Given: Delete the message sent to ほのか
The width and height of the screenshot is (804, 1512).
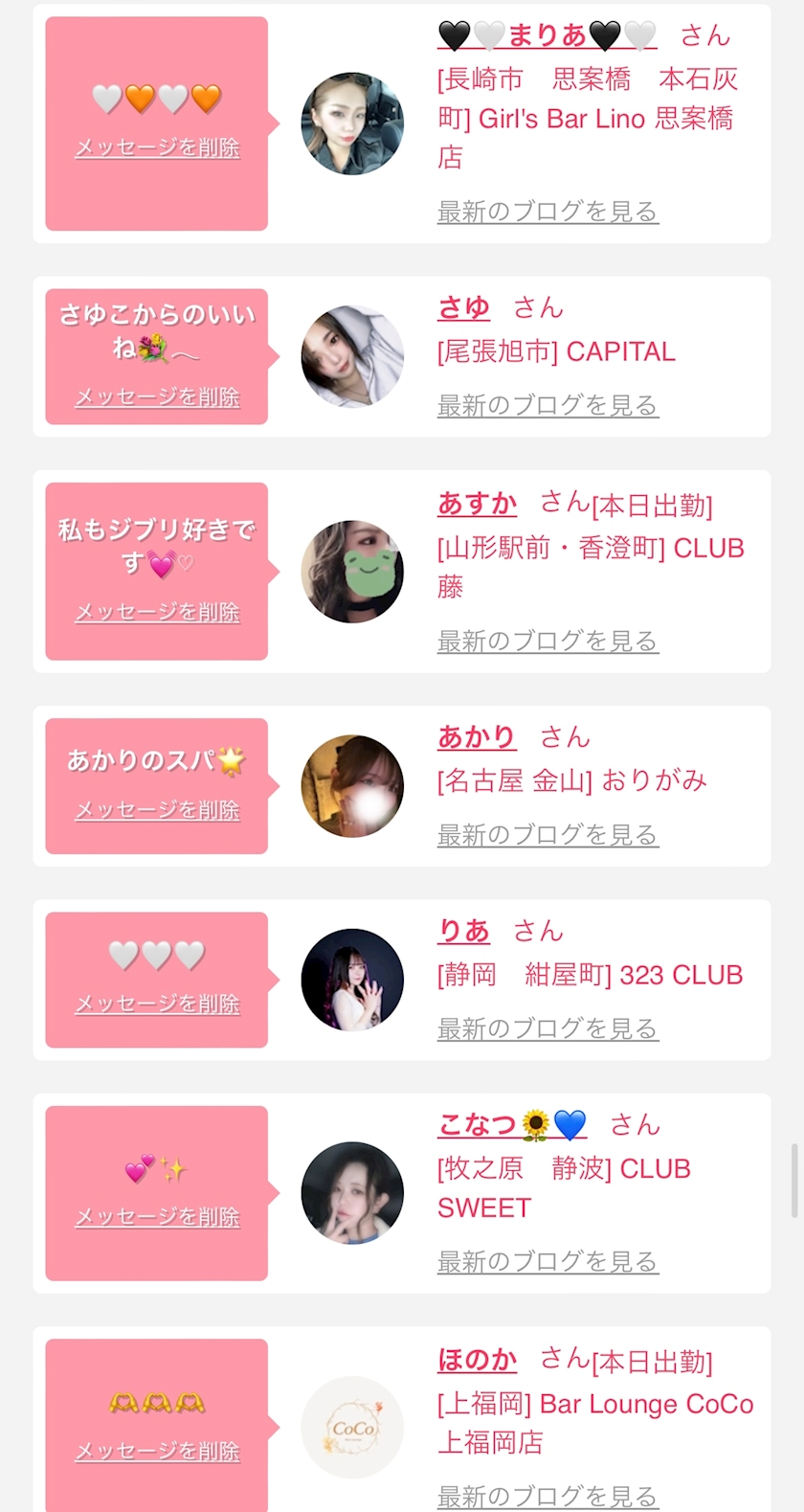Looking at the screenshot, I should [157, 1452].
